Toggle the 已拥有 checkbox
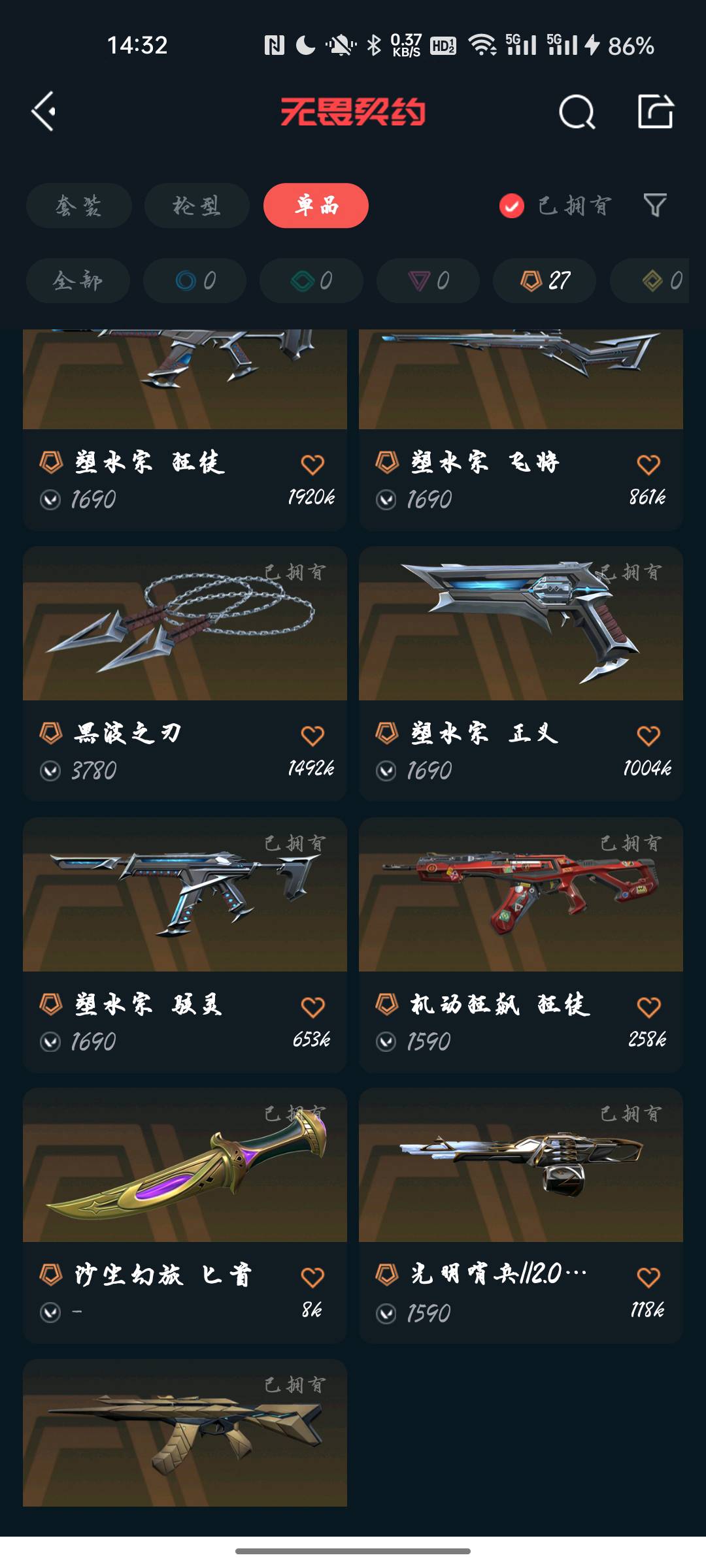The height and width of the screenshot is (1568, 706). point(512,206)
